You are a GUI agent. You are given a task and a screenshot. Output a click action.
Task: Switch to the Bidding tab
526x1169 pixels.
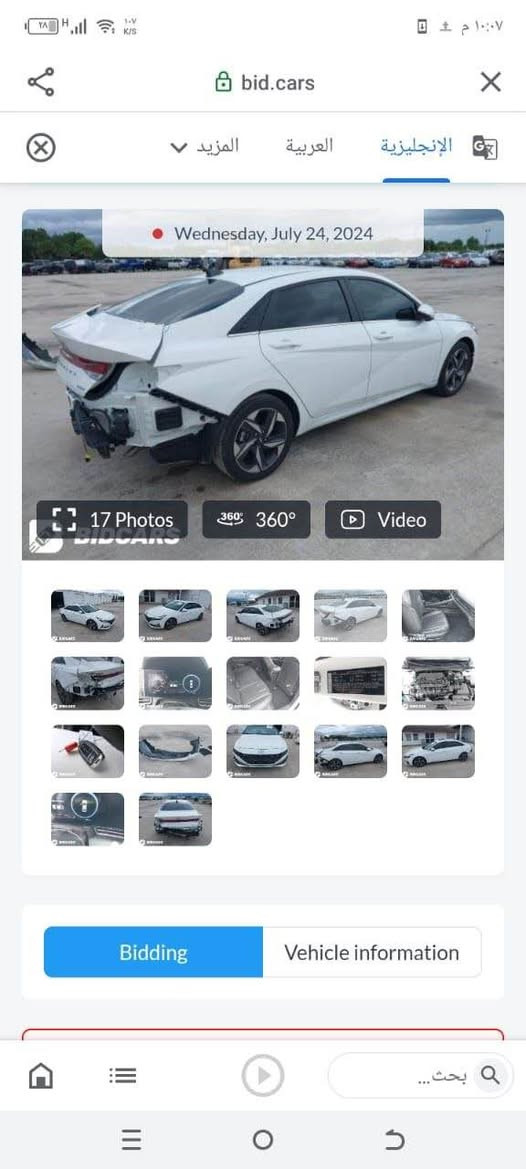(153, 952)
